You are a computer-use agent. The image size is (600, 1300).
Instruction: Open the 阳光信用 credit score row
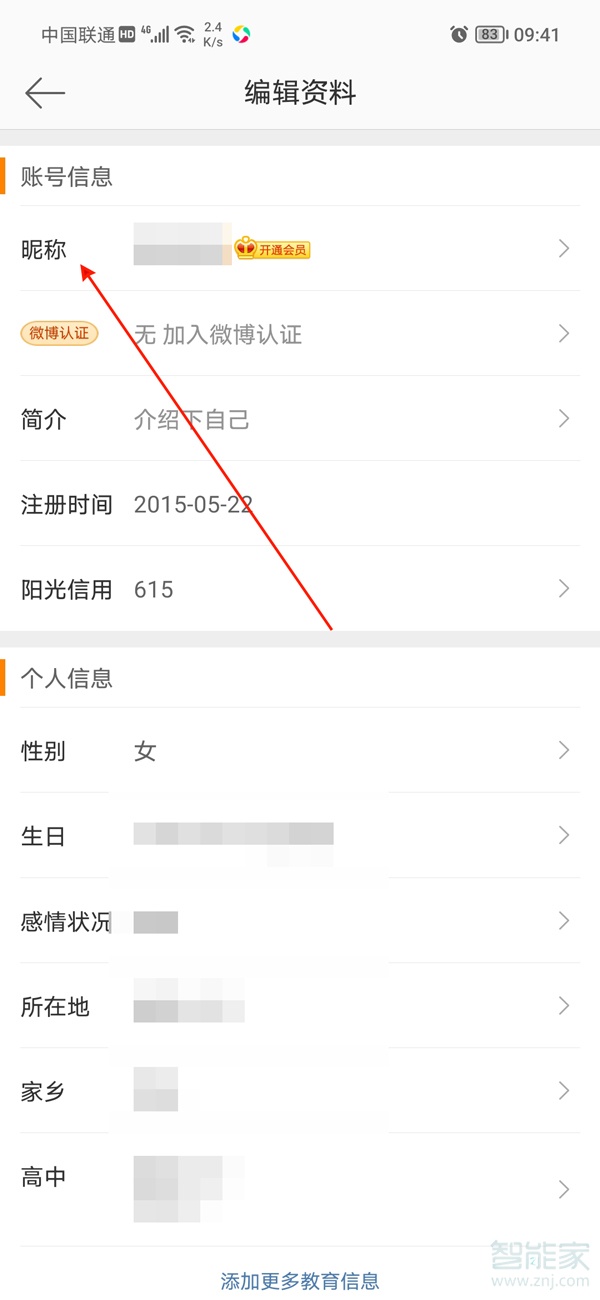tap(300, 589)
